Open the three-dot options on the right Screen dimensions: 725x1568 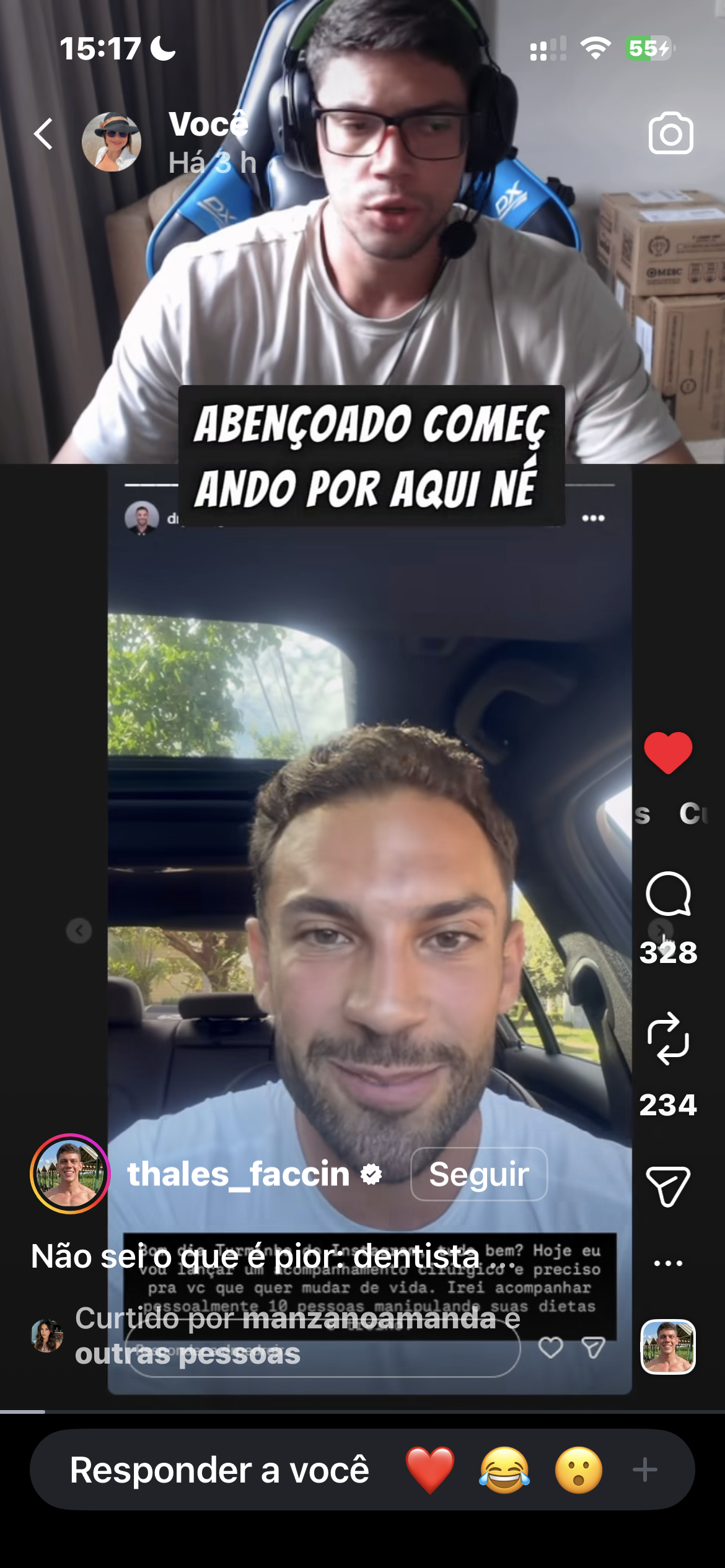[668, 1263]
